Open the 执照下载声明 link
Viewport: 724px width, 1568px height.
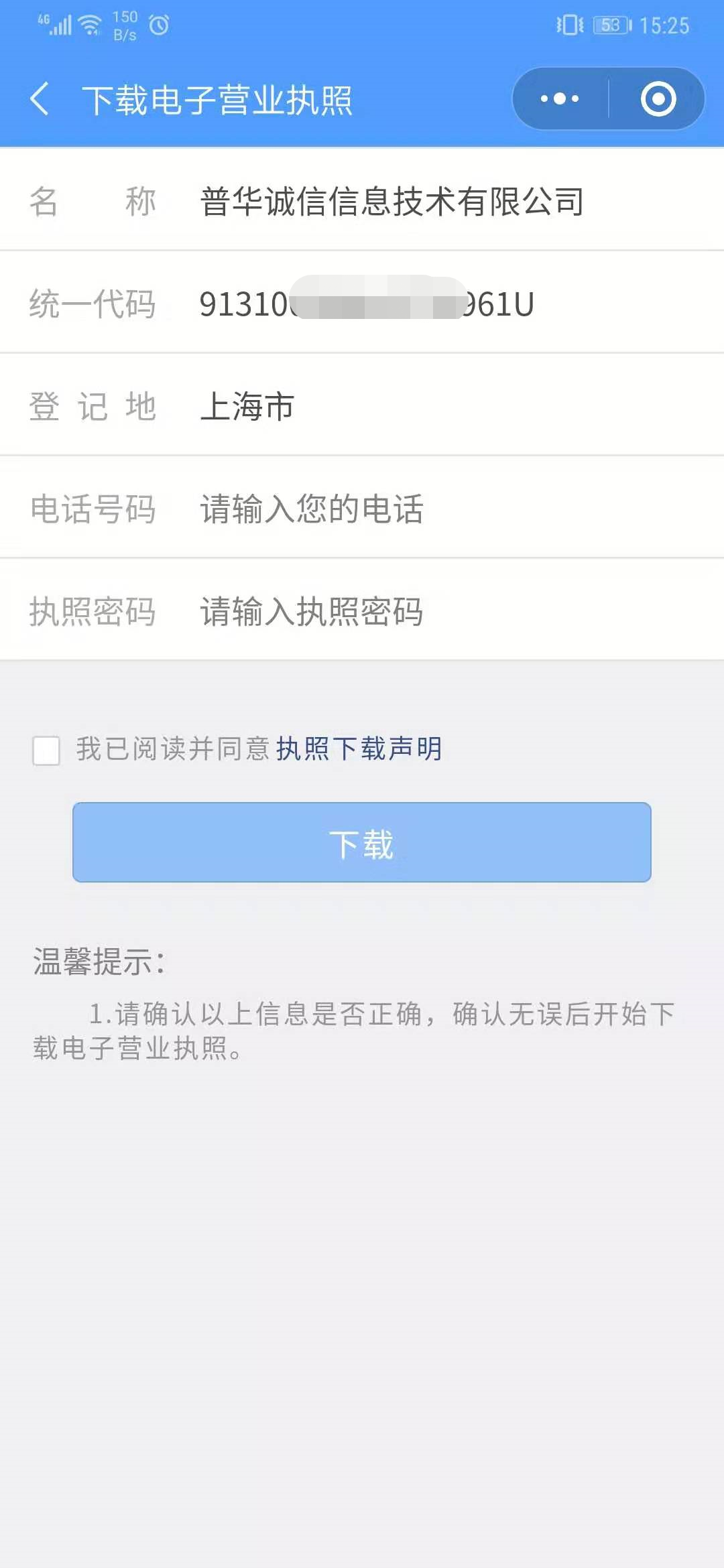(x=359, y=749)
